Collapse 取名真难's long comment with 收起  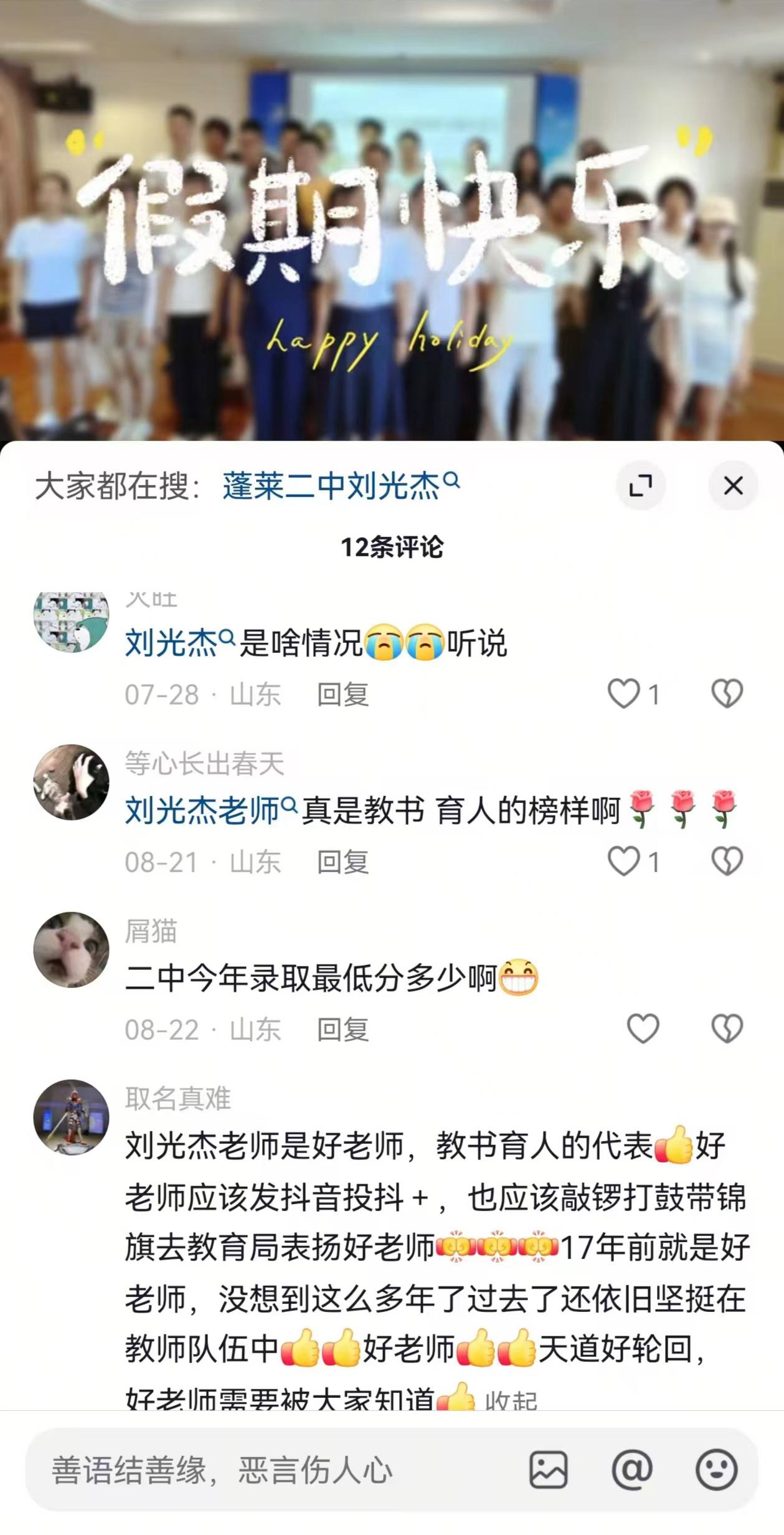pos(511,1400)
